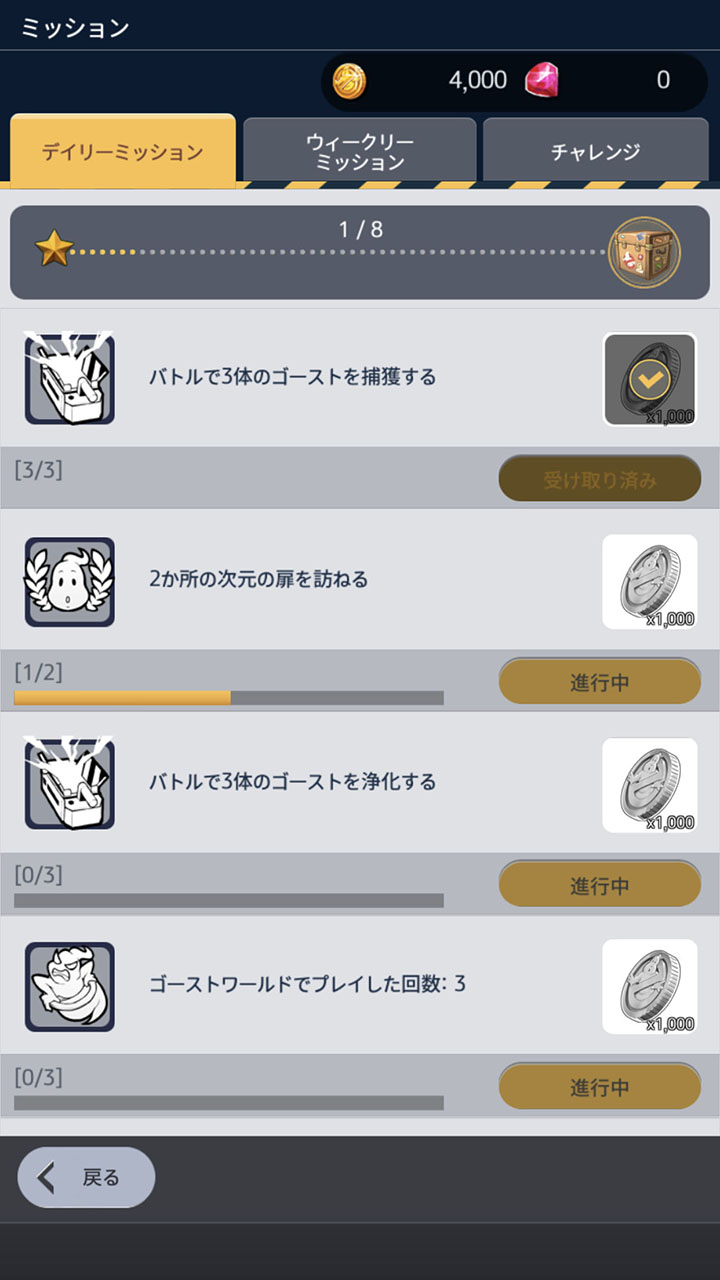Tap the 受け取り済み button for capture mission
Viewport: 720px width, 1280px height.
click(x=599, y=480)
